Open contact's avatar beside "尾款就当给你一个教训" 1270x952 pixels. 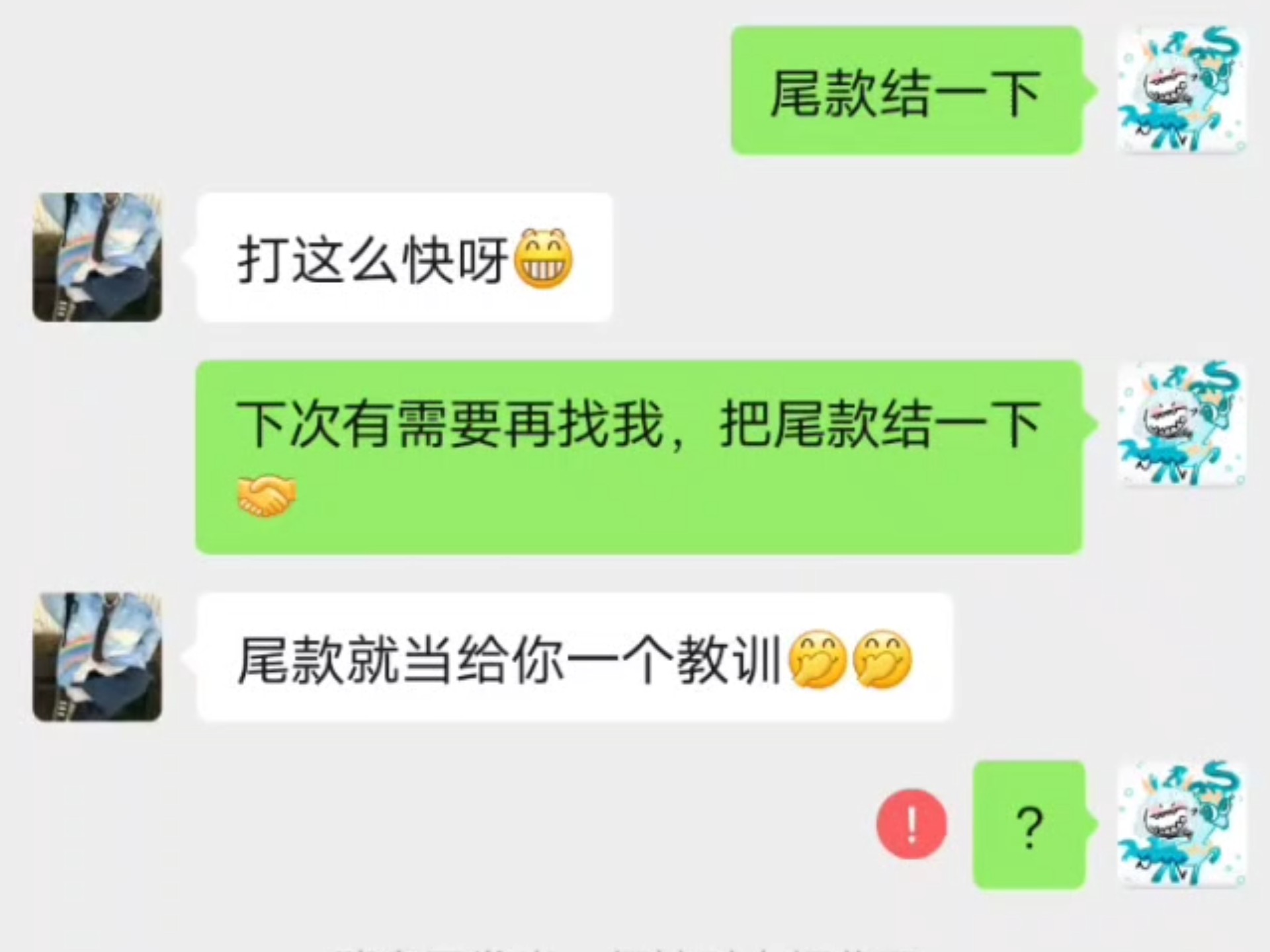pos(97,656)
